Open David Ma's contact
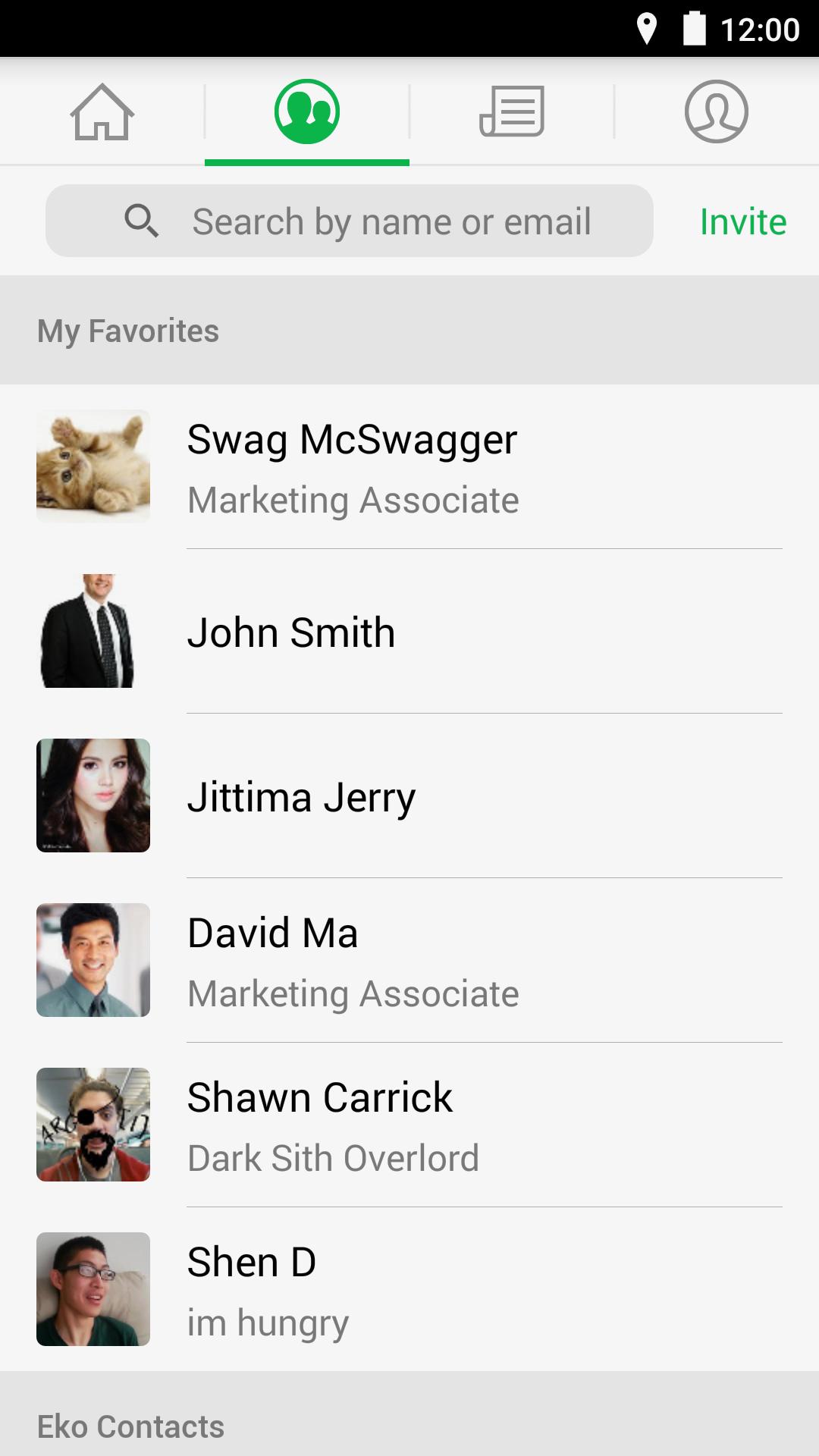Image resolution: width=819 pixels, height=1456 pixels. coord(409,961)
